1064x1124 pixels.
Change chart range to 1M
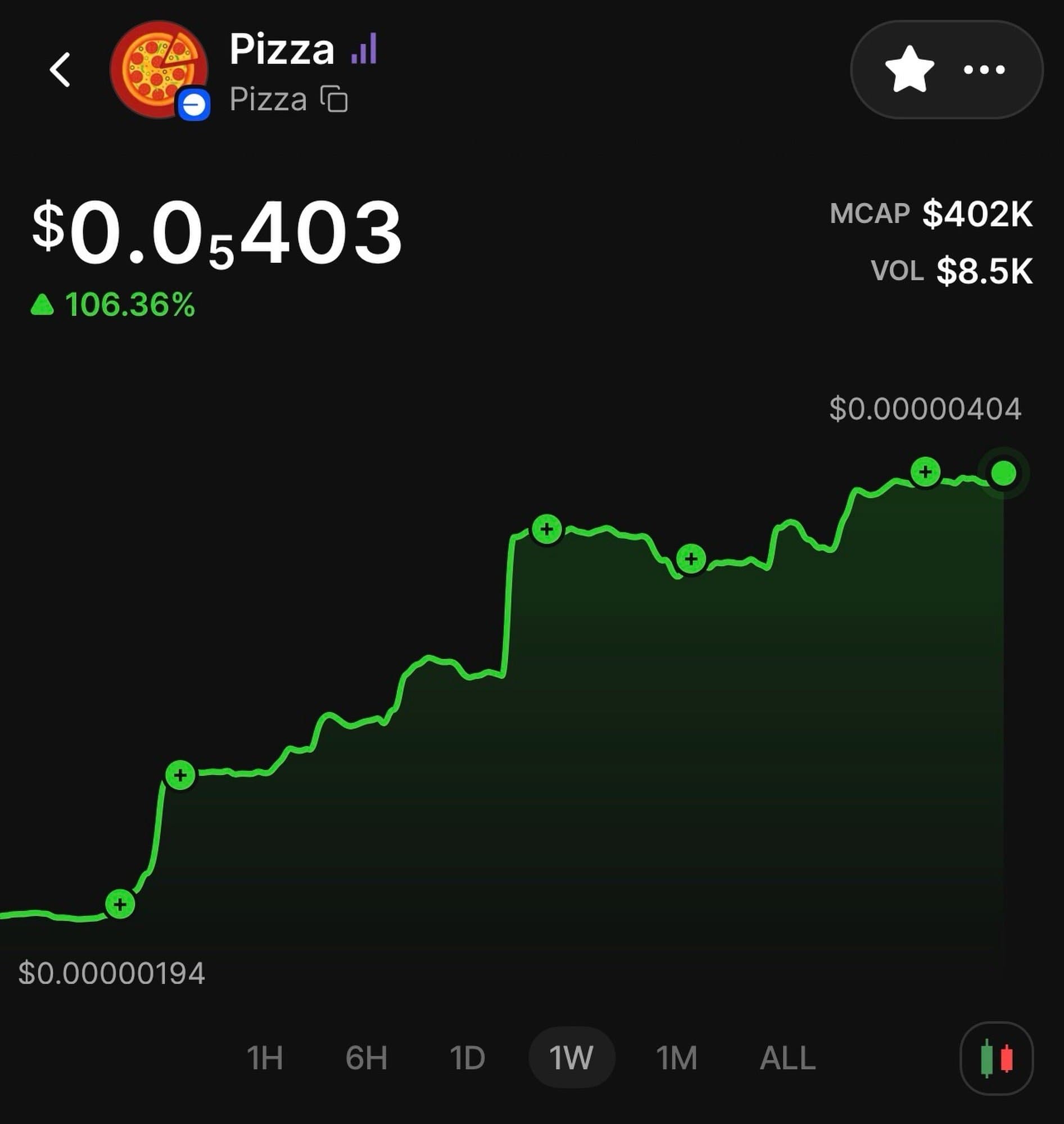click(x=676, y=1058)
